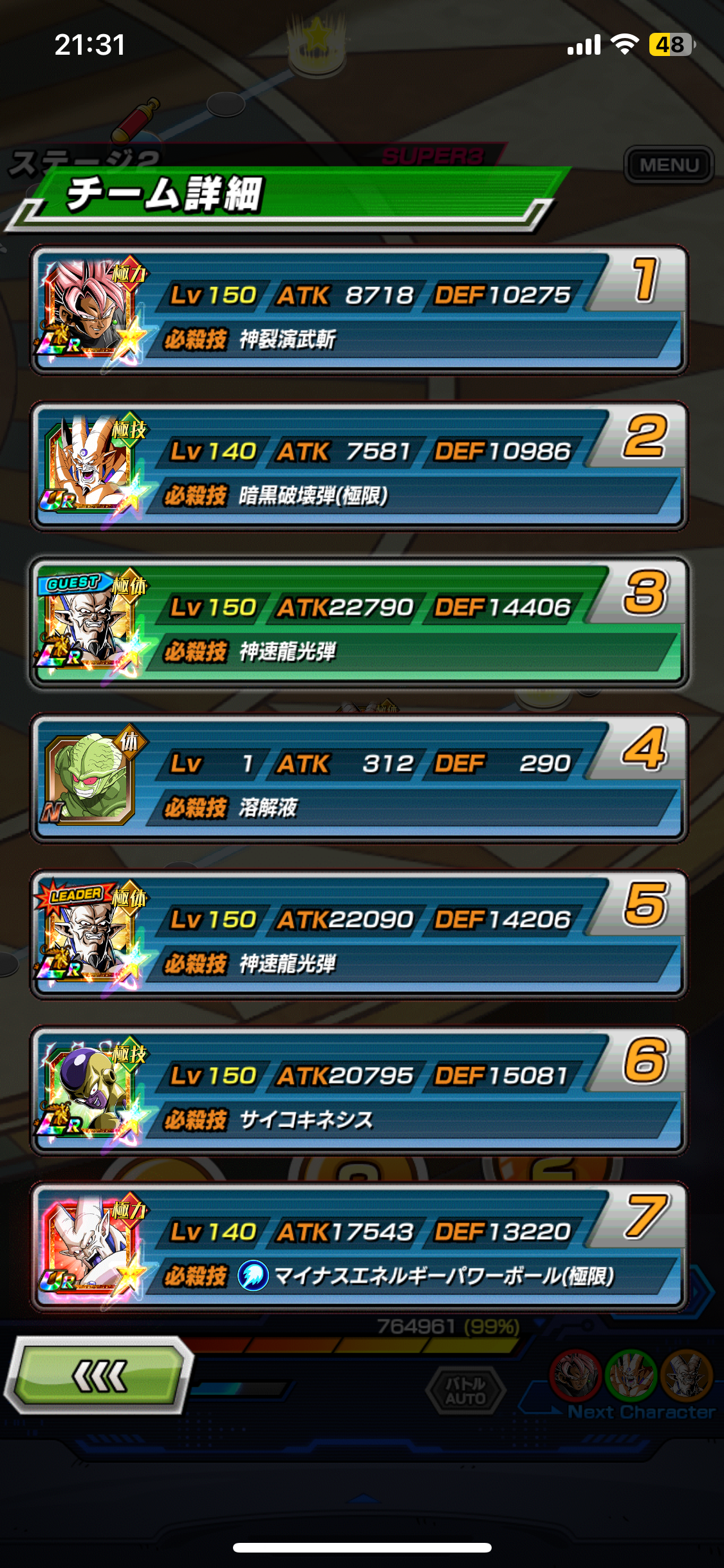Select slot 6 character with サイコキネシス
The width and height of the screenshot is (724, 1568).
tap(359, 1092)
